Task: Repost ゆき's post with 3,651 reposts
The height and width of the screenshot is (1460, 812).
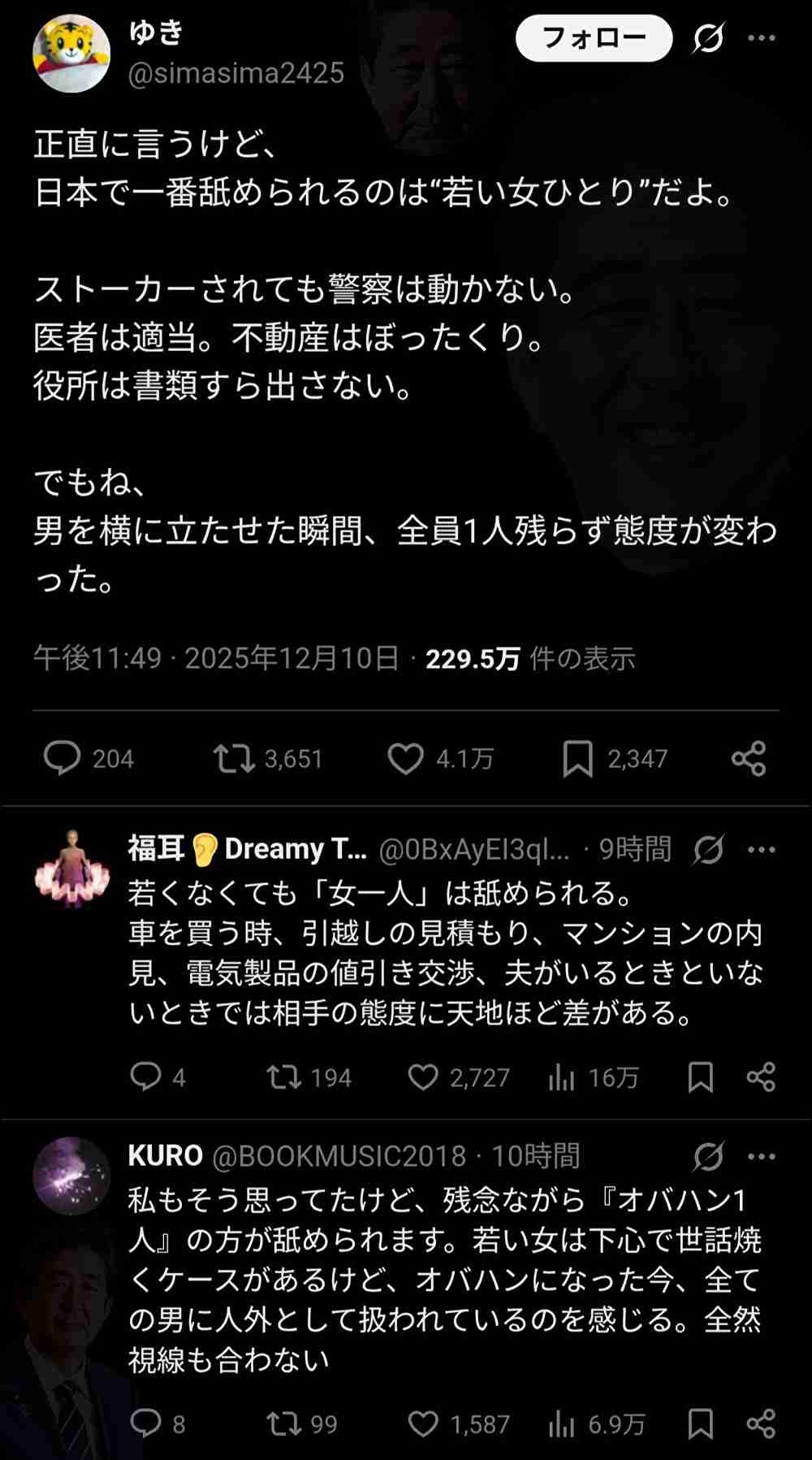Action: [x=234, y=758]
